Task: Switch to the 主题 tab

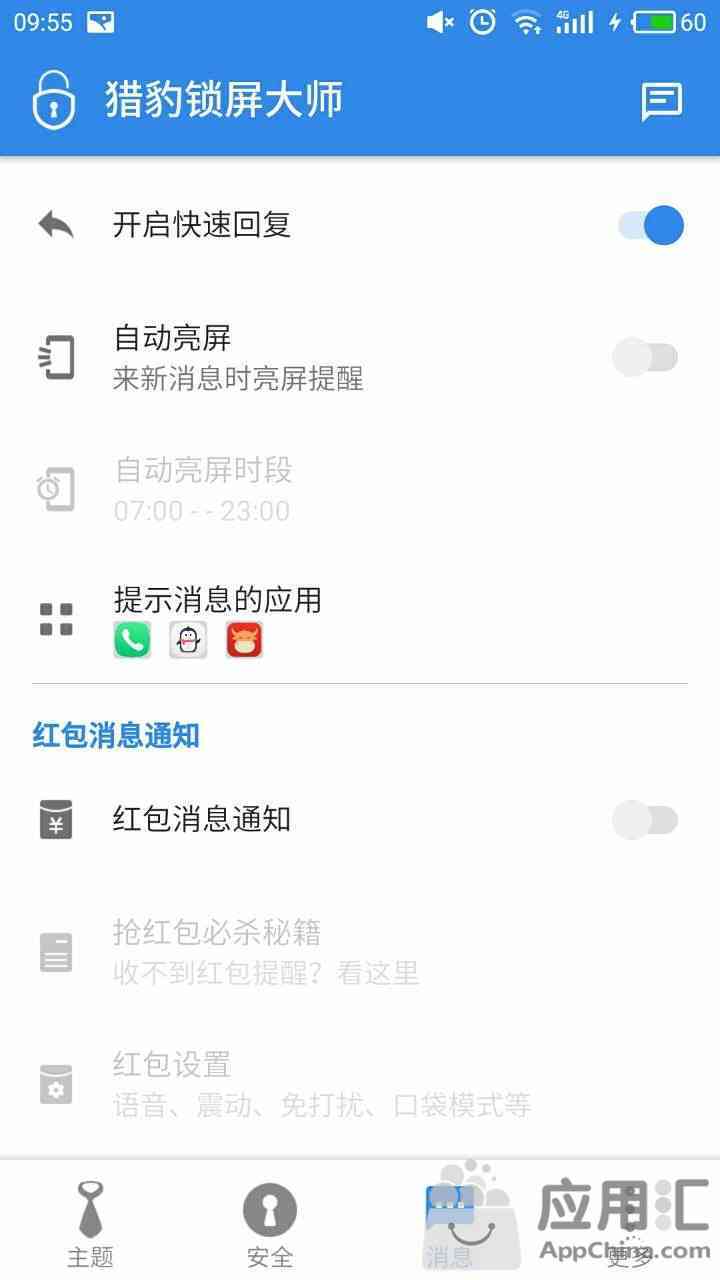Action: point(90,1222)
